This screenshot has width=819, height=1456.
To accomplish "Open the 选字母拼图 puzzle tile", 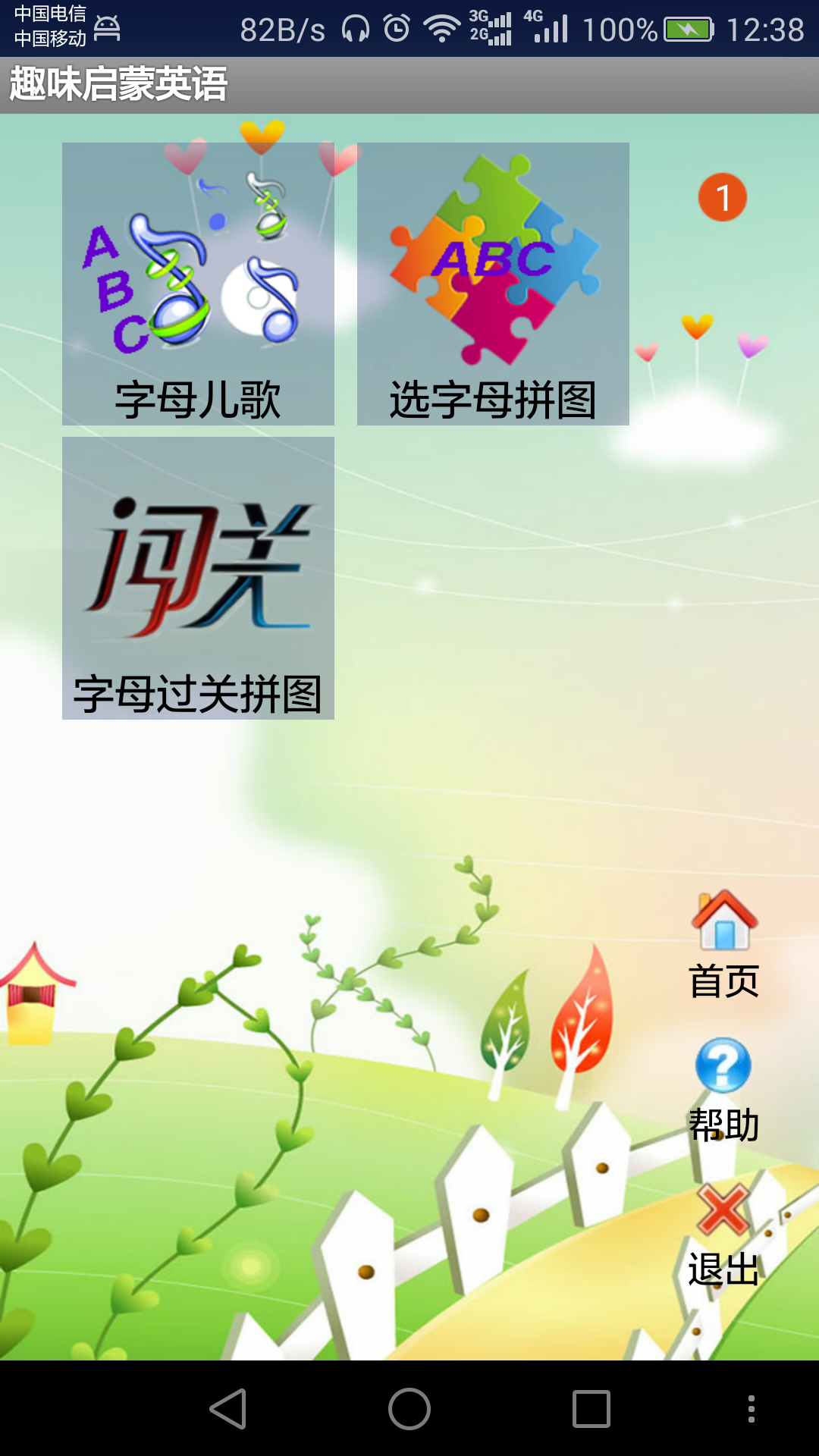I will click(493, 284).
